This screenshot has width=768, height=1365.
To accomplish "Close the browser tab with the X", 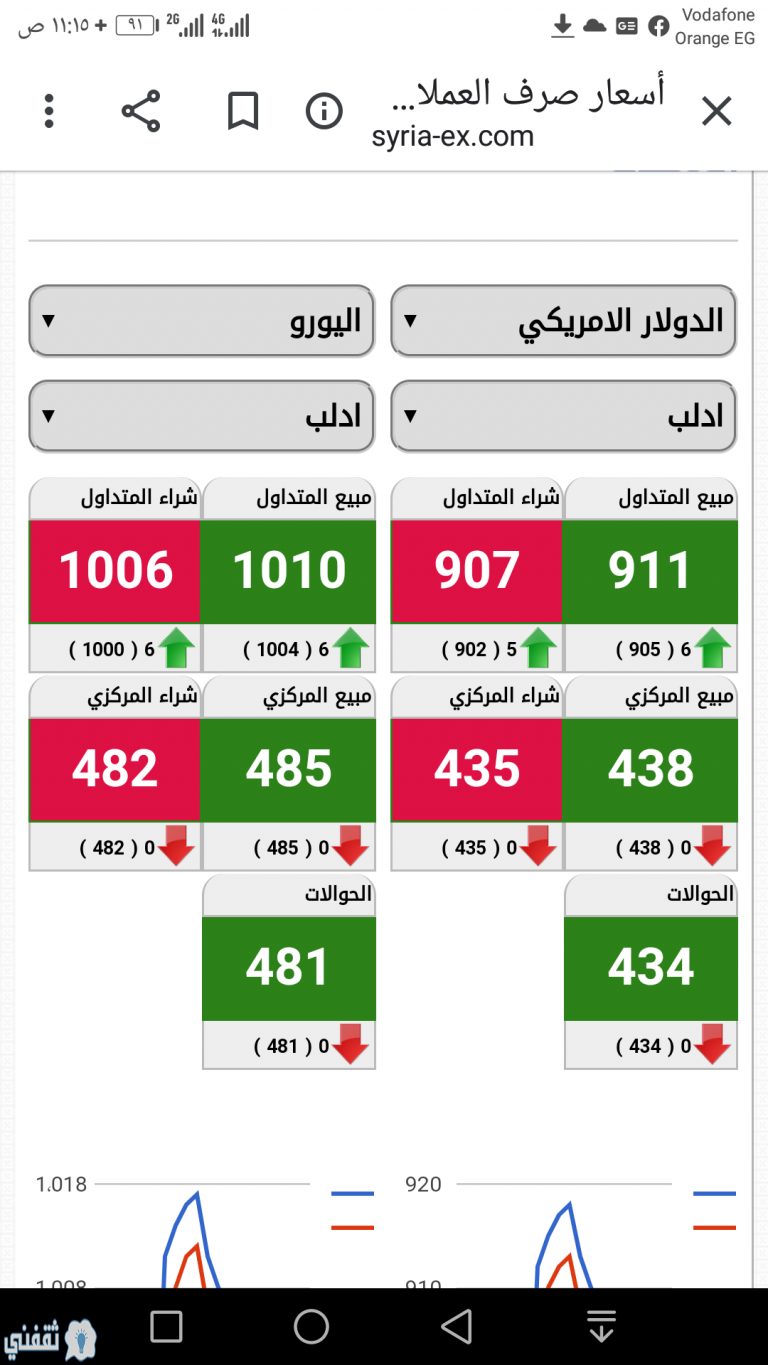I will 717,111.
